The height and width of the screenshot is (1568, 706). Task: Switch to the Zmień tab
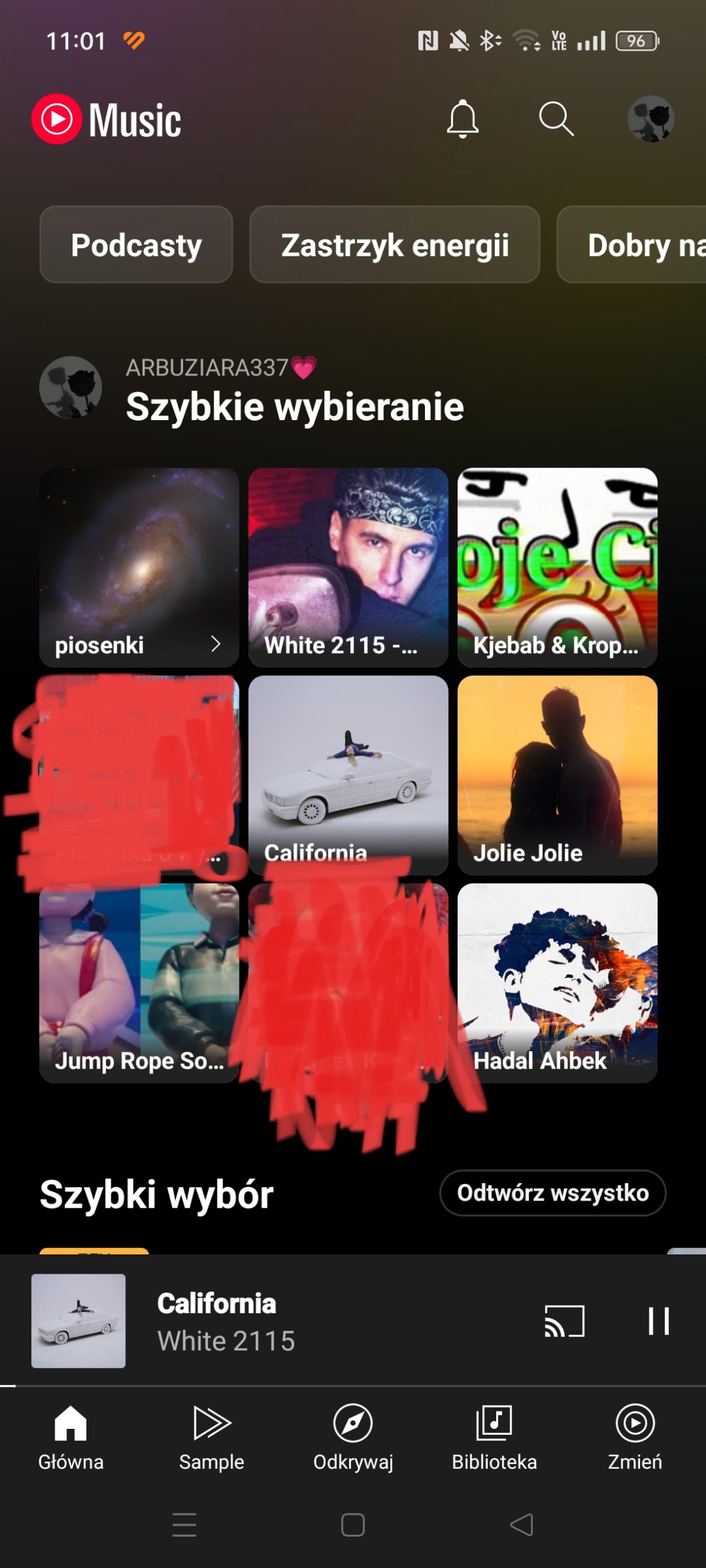pos(635,1437)
